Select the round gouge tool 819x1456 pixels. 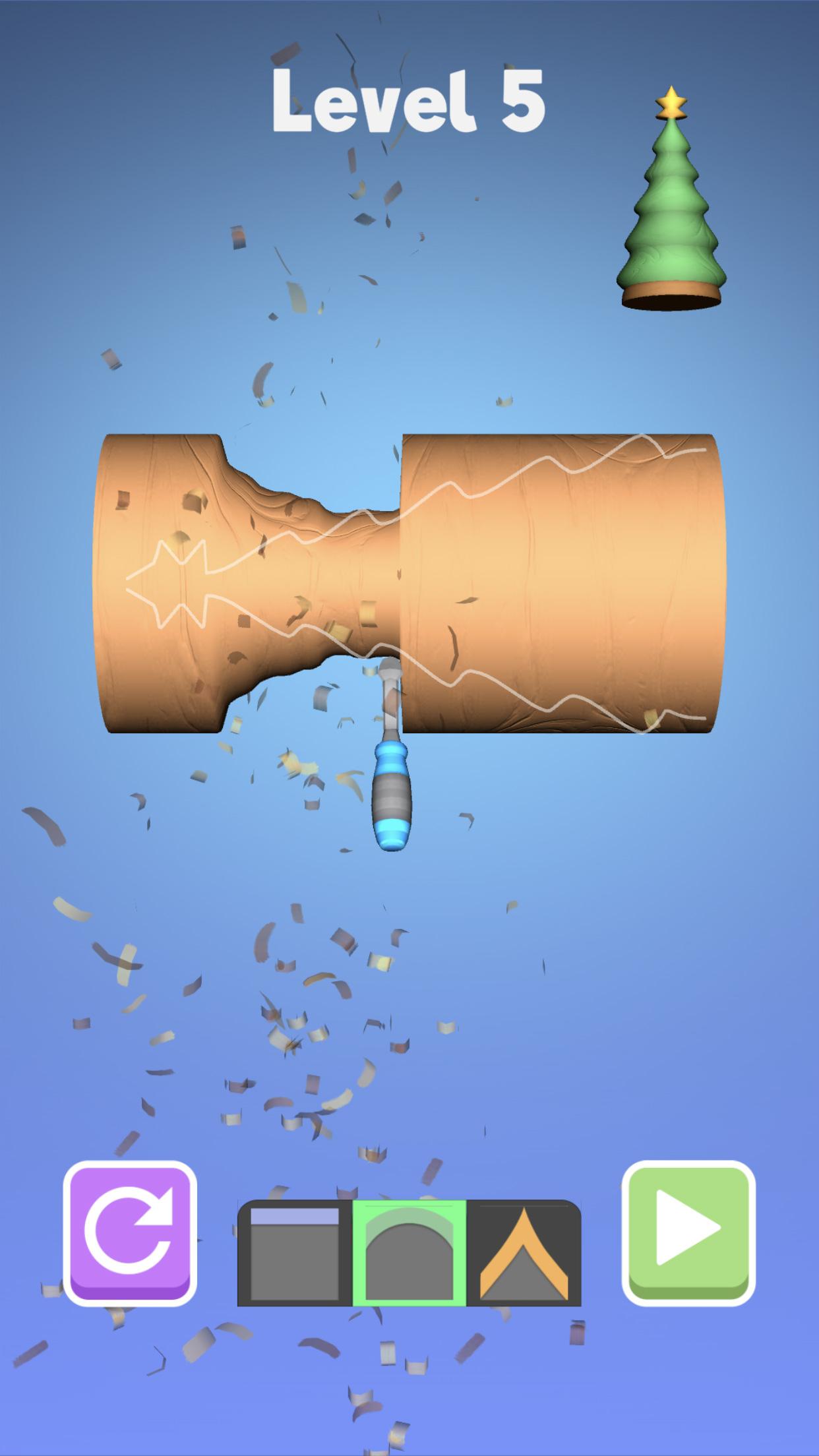(409, 1252)
